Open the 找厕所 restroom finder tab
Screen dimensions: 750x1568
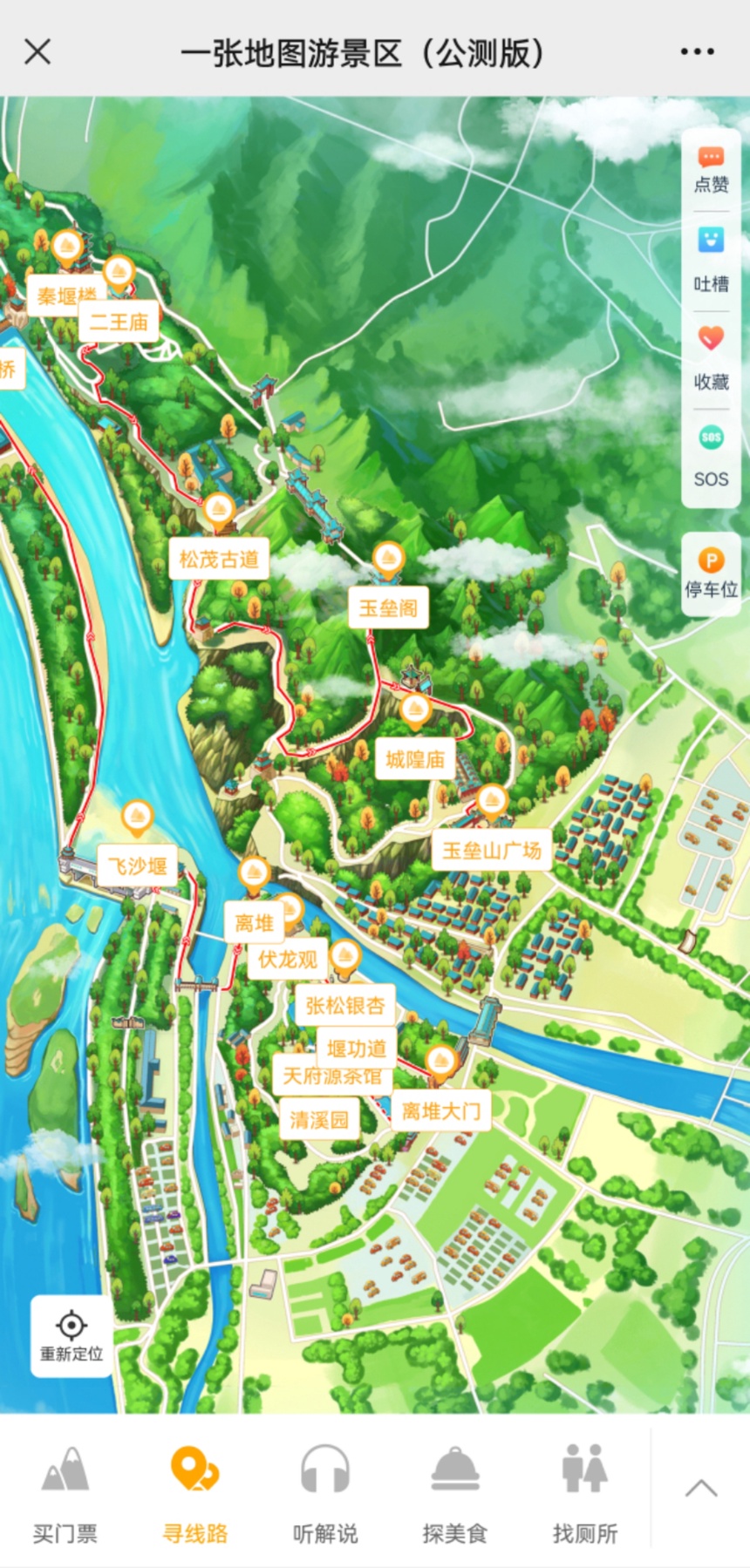[x=584, y=1494]
